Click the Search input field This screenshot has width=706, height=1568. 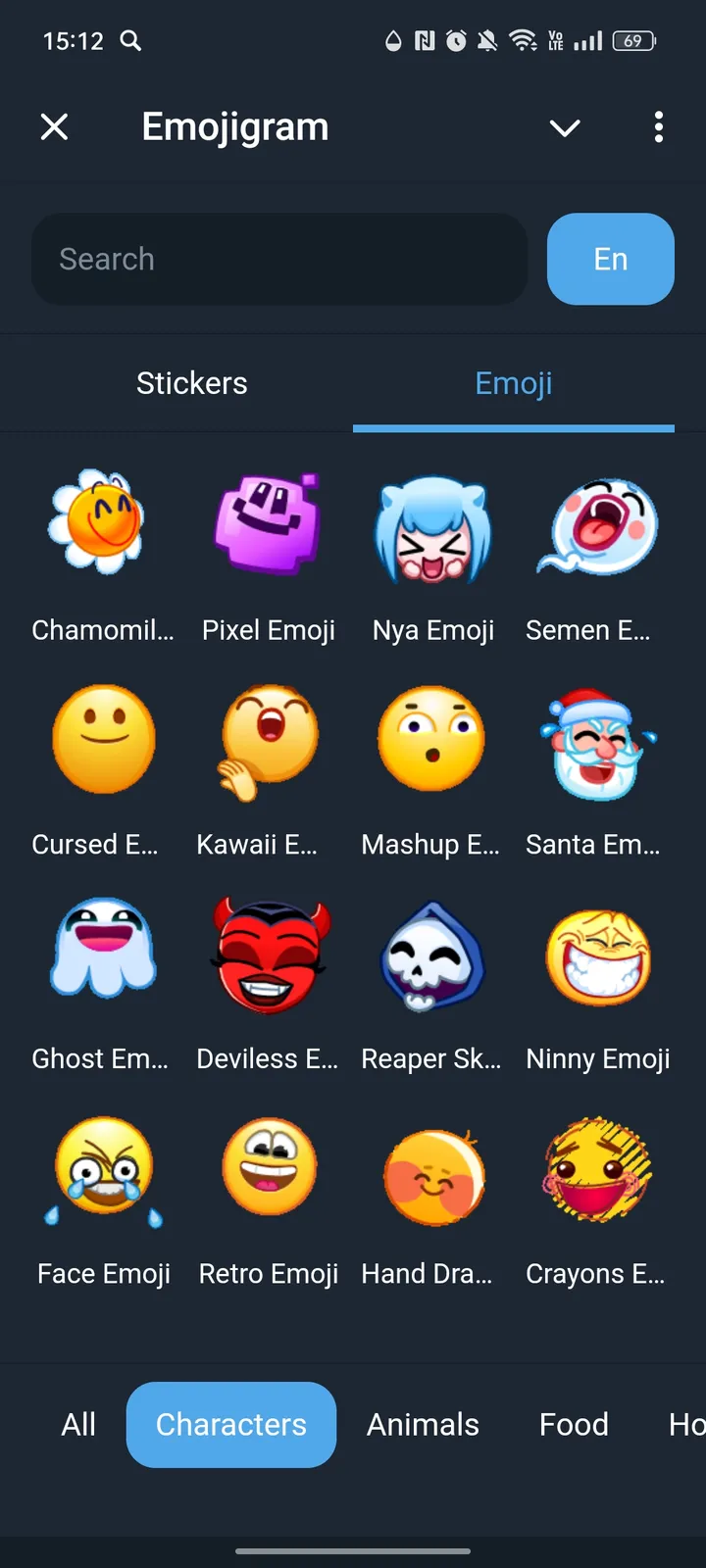[279, 259]
